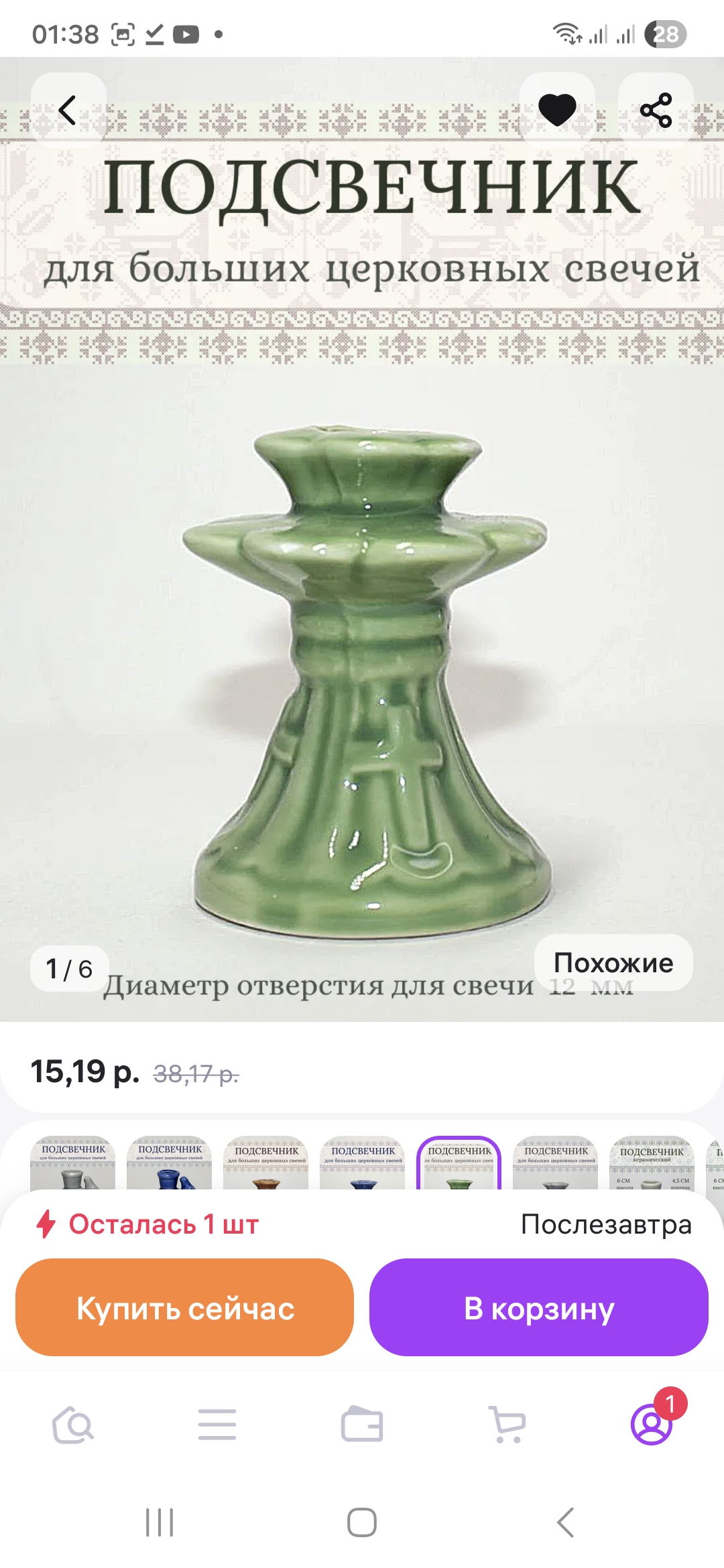Select the gray candle holder variant
Viewport: 724px width, 1568px height.
click(x=72, y=1165)
